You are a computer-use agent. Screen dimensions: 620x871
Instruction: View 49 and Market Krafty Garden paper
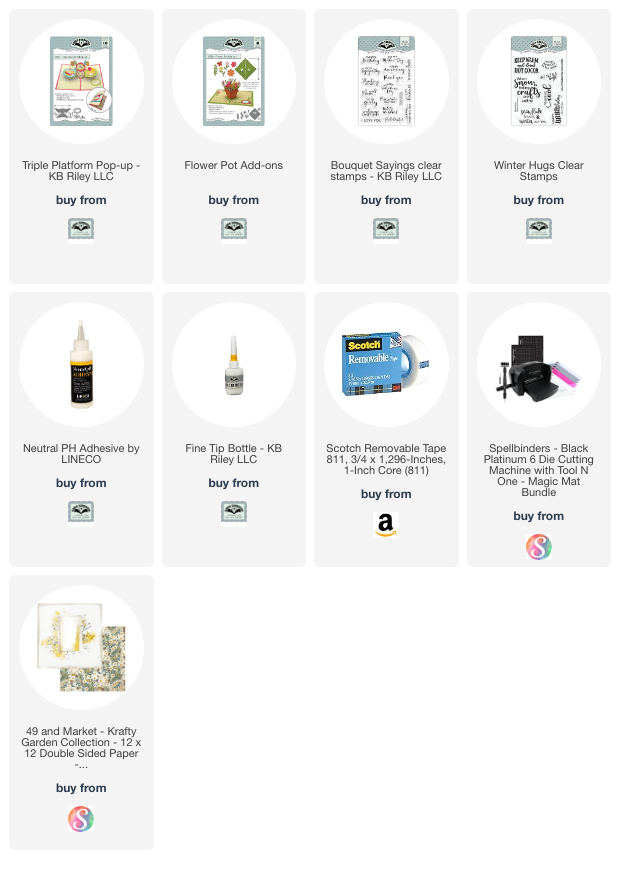point(81,646)
